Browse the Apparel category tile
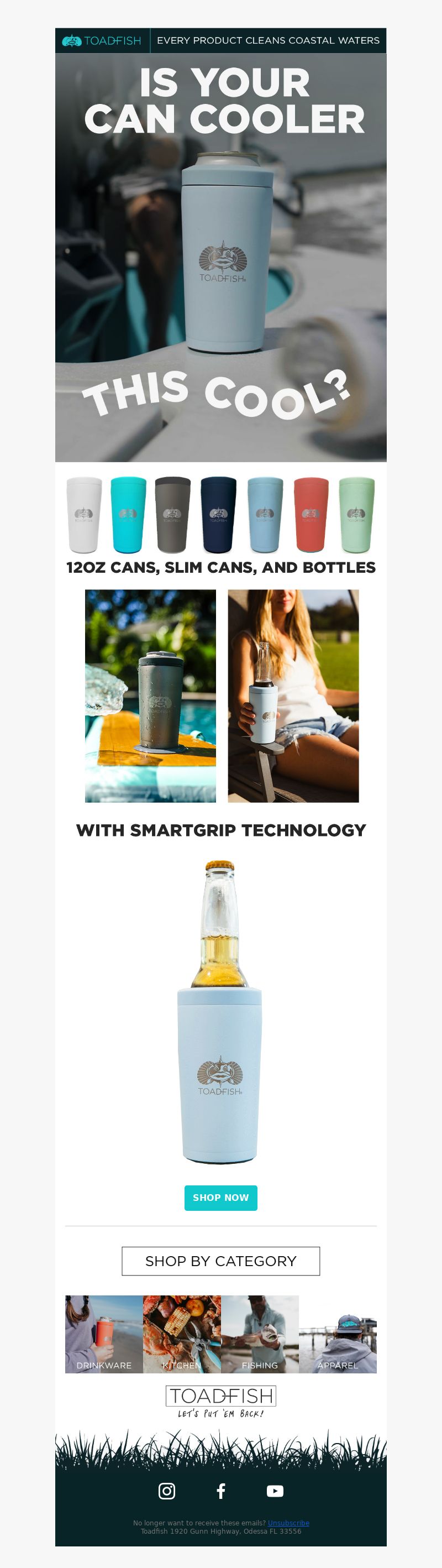442x1568 pixels. [338, 1334]
